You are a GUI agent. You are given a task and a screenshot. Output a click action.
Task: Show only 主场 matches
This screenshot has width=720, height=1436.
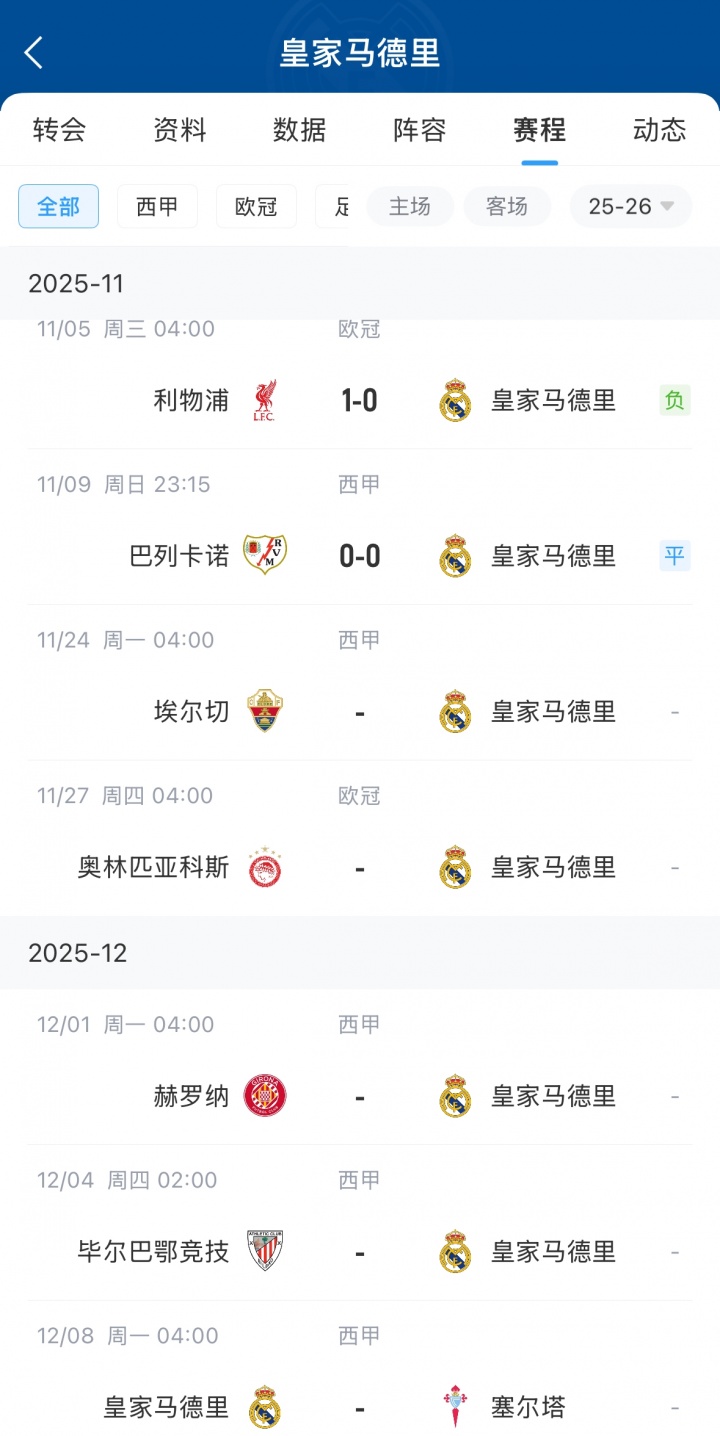(x=410, y=207)
